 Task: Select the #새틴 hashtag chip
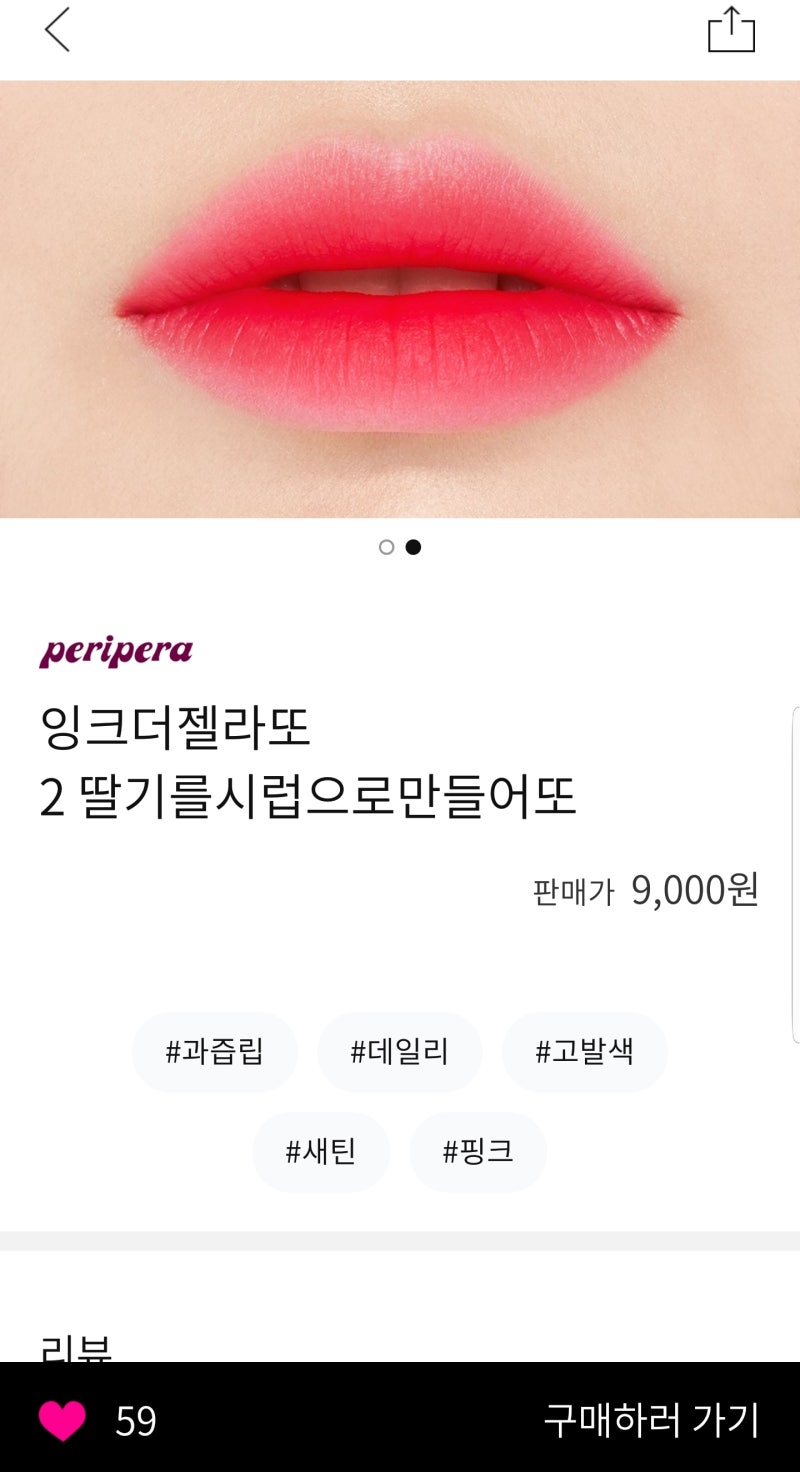coord(321,1152)
